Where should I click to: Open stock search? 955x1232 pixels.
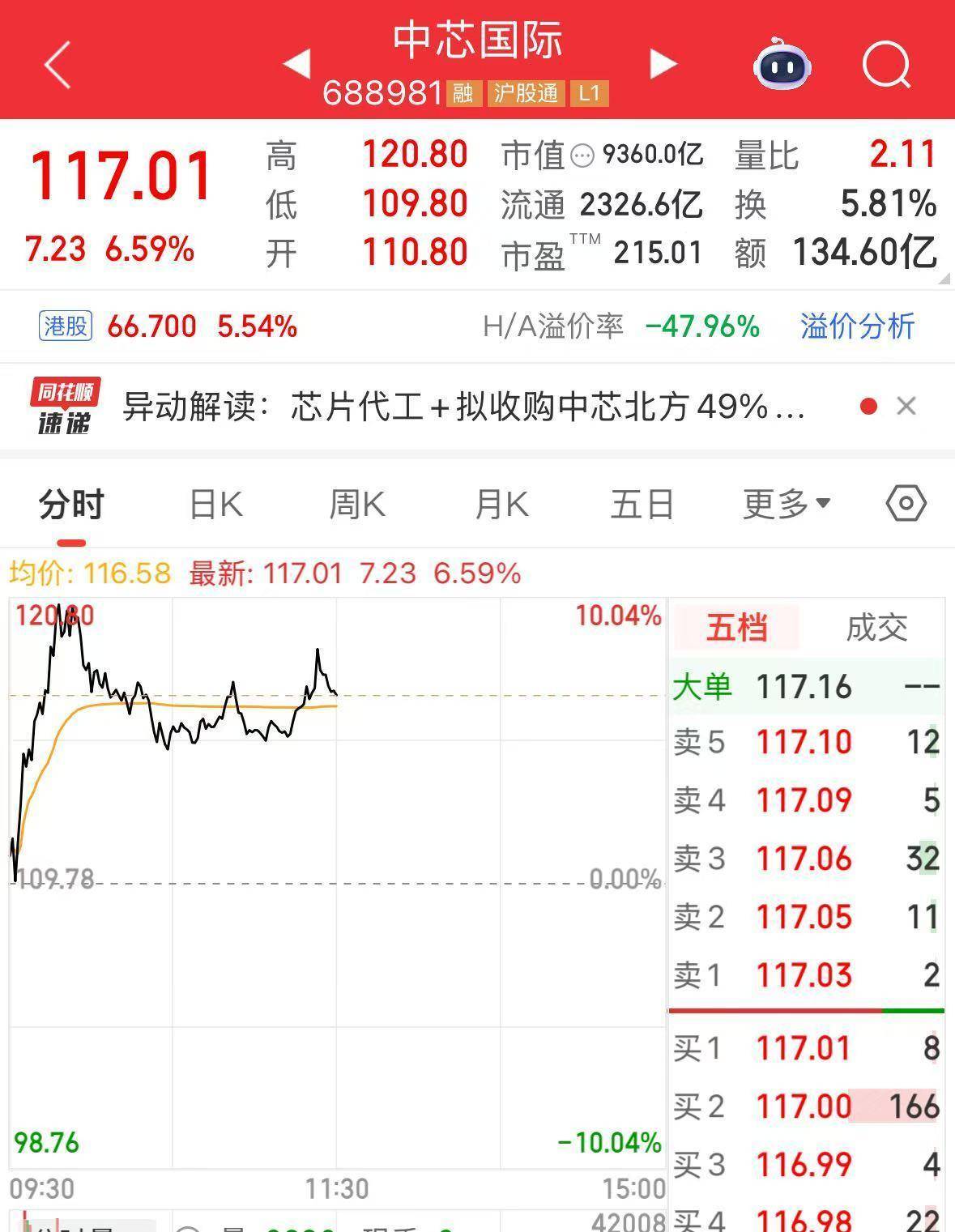tap(886, 65)
